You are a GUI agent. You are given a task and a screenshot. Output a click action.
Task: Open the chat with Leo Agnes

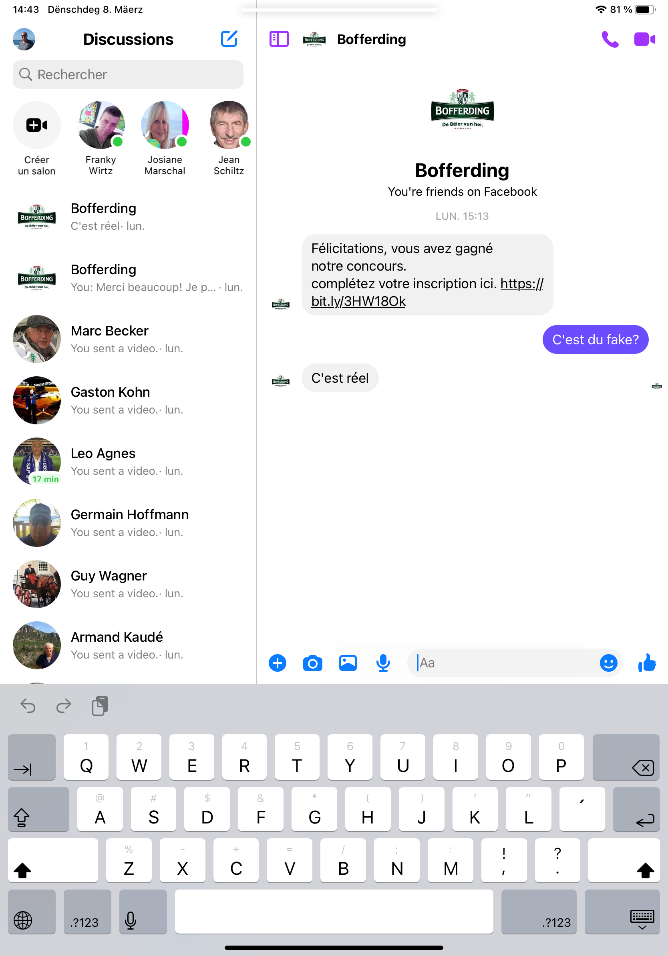(128, 461)
